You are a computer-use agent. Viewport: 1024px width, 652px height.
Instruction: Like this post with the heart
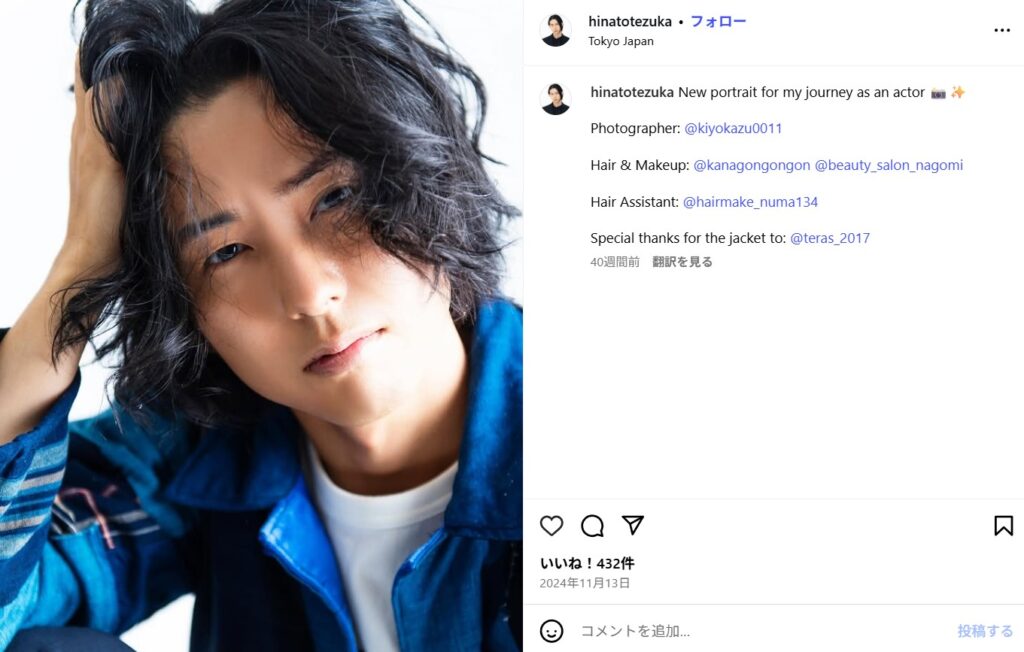pos(552,526)
